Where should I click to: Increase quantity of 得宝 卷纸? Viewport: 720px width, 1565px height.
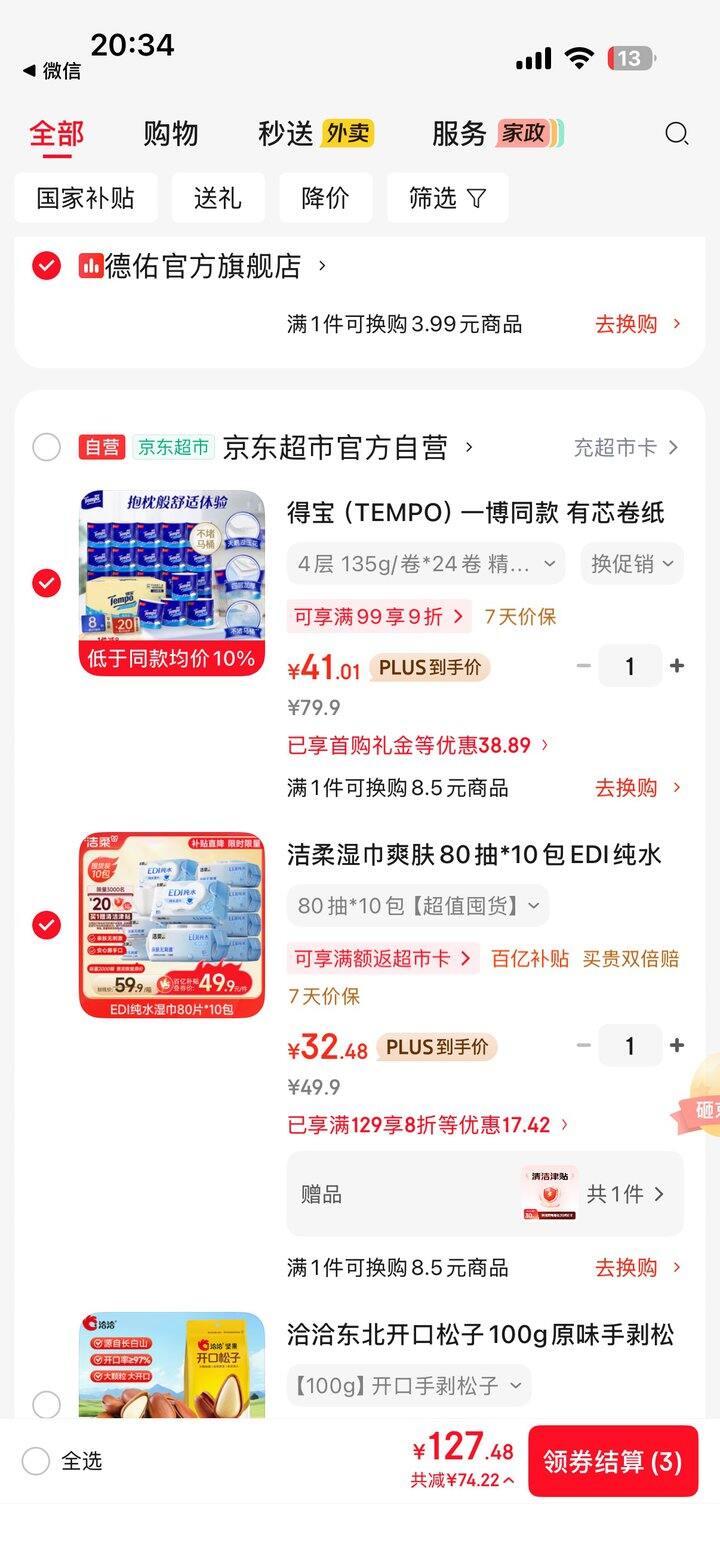coord(677,666)
